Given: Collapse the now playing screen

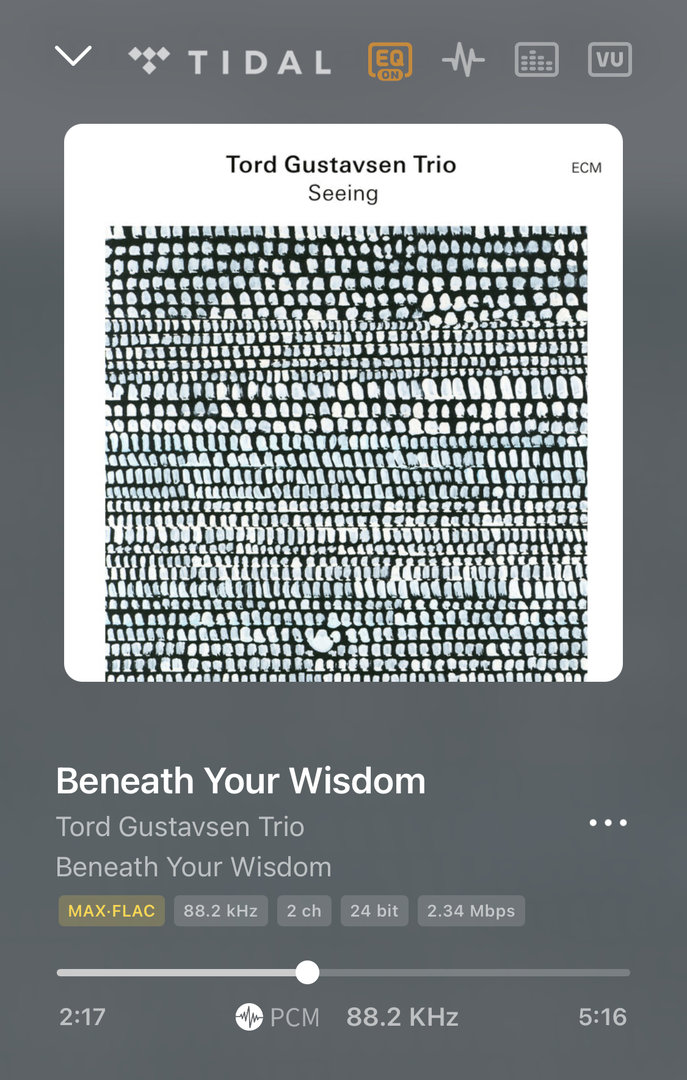Looking at the screenshot, I should click(73, 57).
